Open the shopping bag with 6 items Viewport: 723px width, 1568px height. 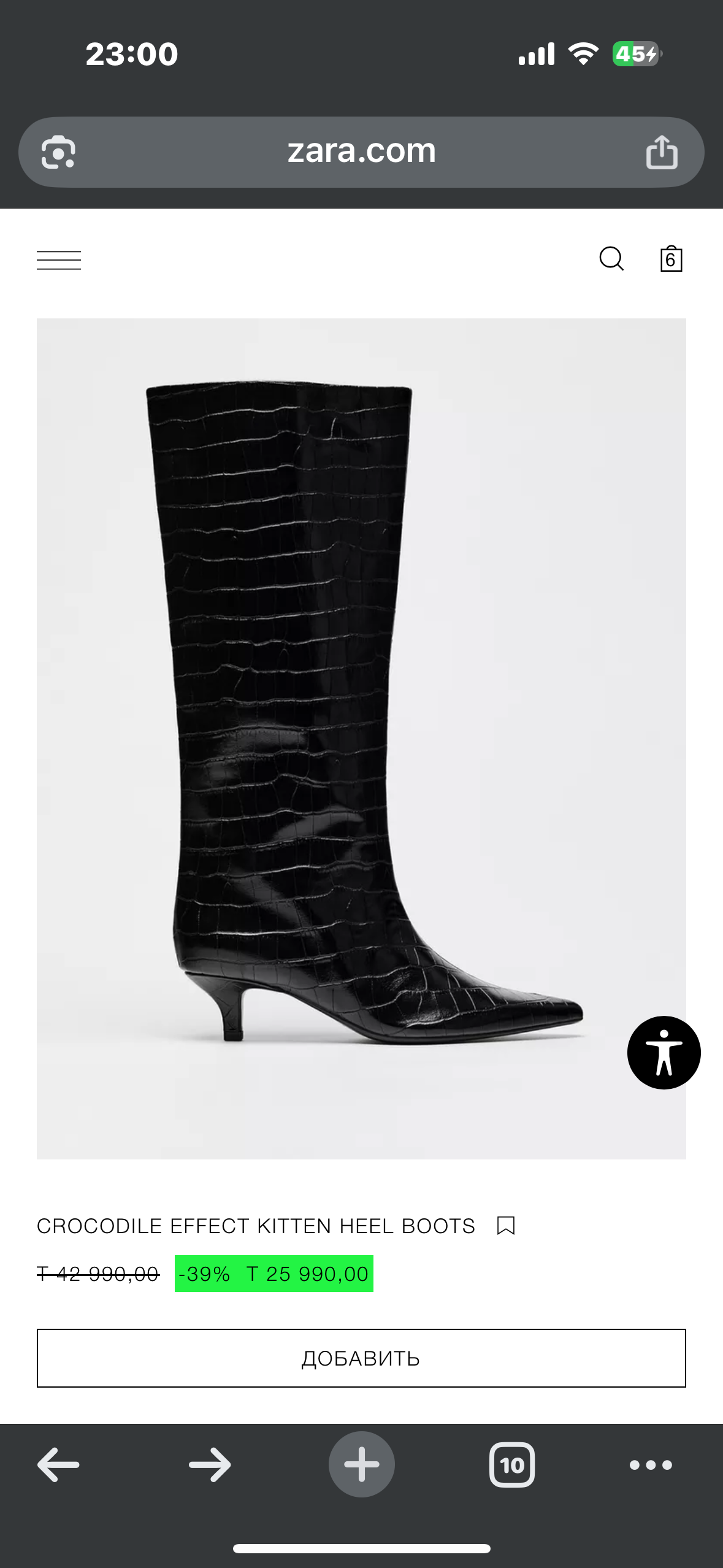(671, 259)
